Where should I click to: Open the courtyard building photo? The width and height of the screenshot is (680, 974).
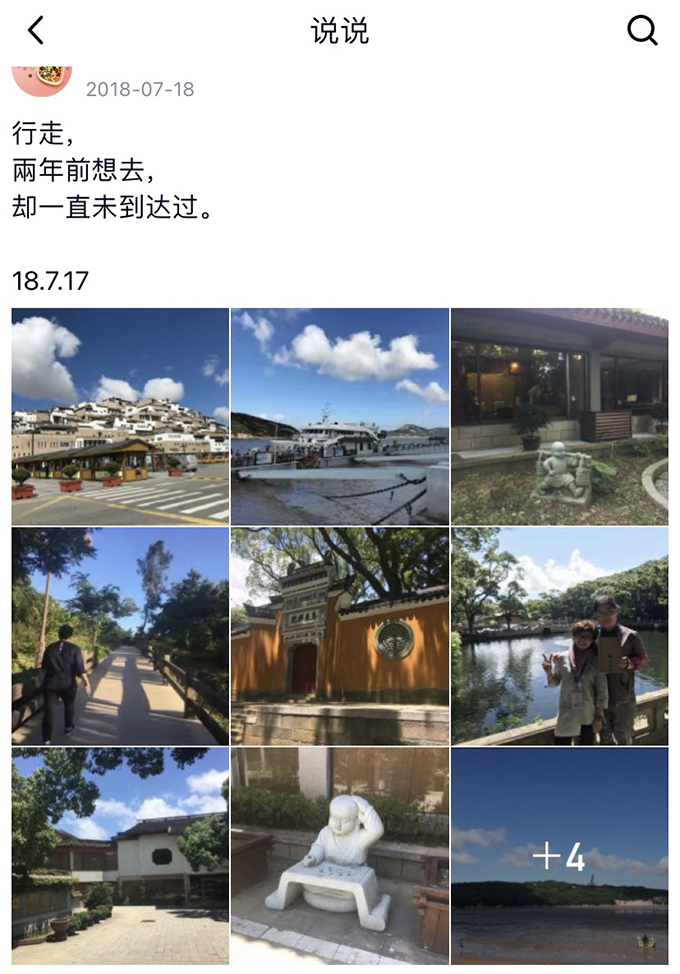pyautogui.click(x=120, y=855)
